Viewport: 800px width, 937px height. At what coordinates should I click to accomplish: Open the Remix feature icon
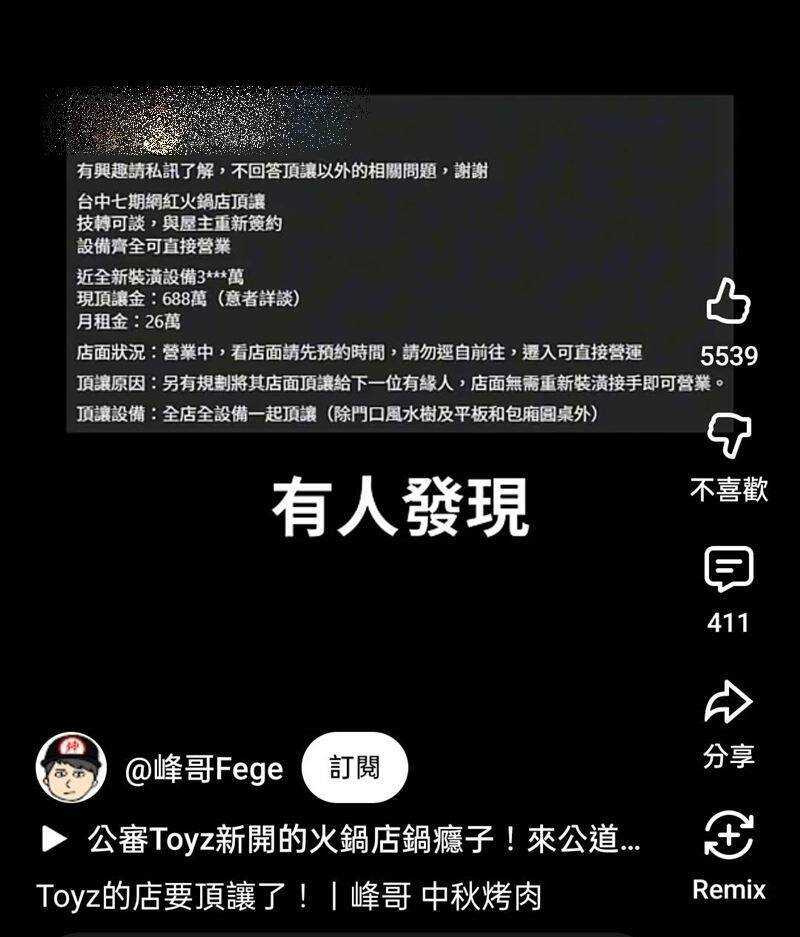pyautogui.click(x=730, y=835)
